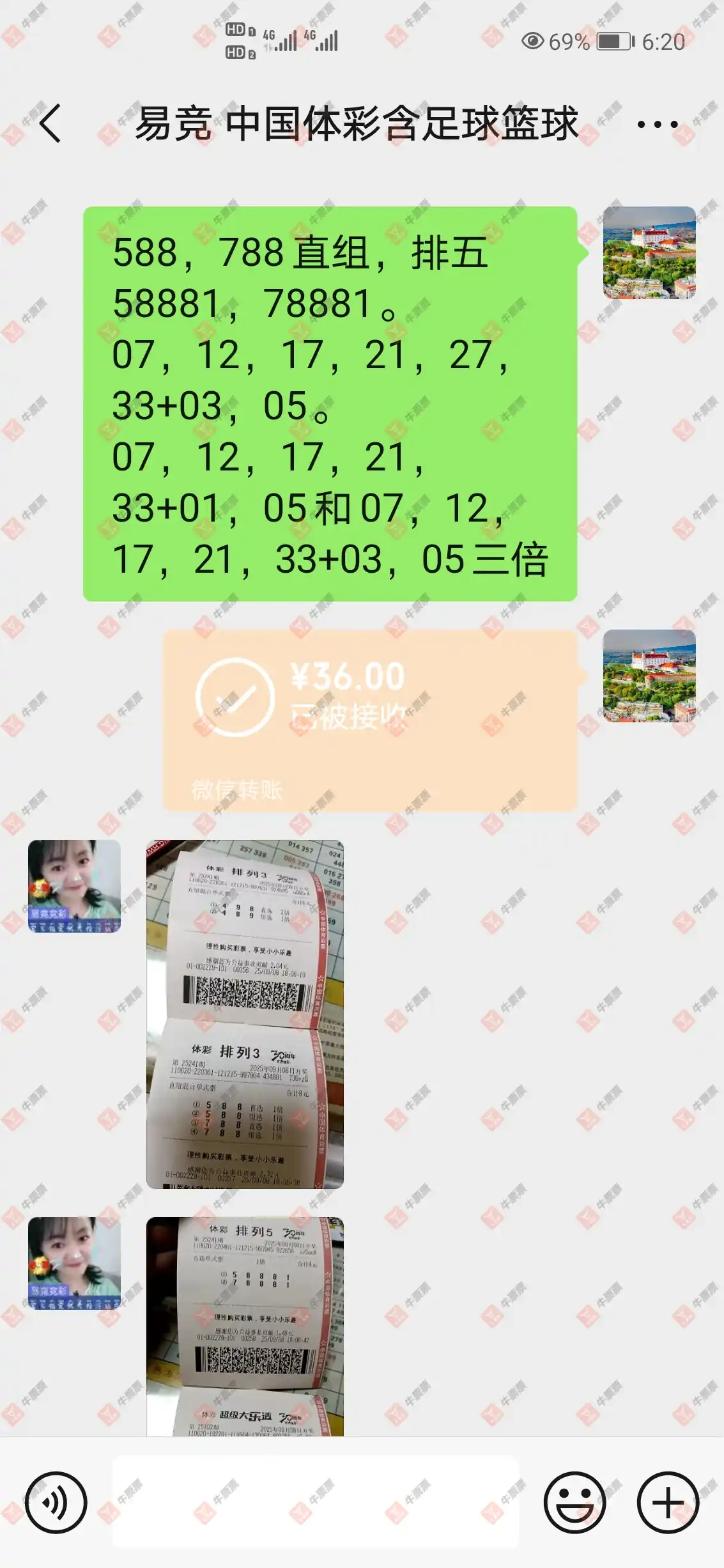Open contact avatar beside 排列3 photo
724x1568 pixels.
(74, 886)
